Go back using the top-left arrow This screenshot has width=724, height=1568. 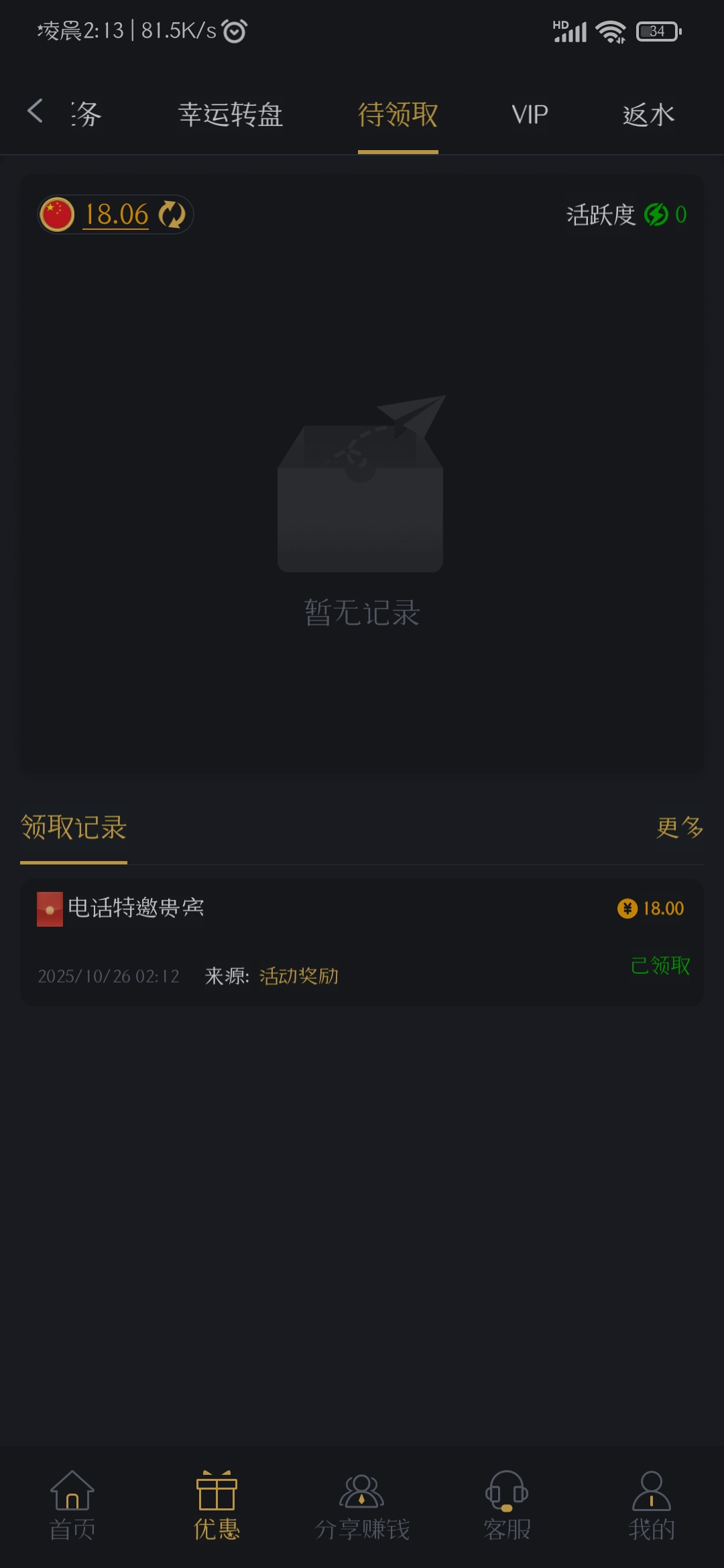[x=35, y=111]
